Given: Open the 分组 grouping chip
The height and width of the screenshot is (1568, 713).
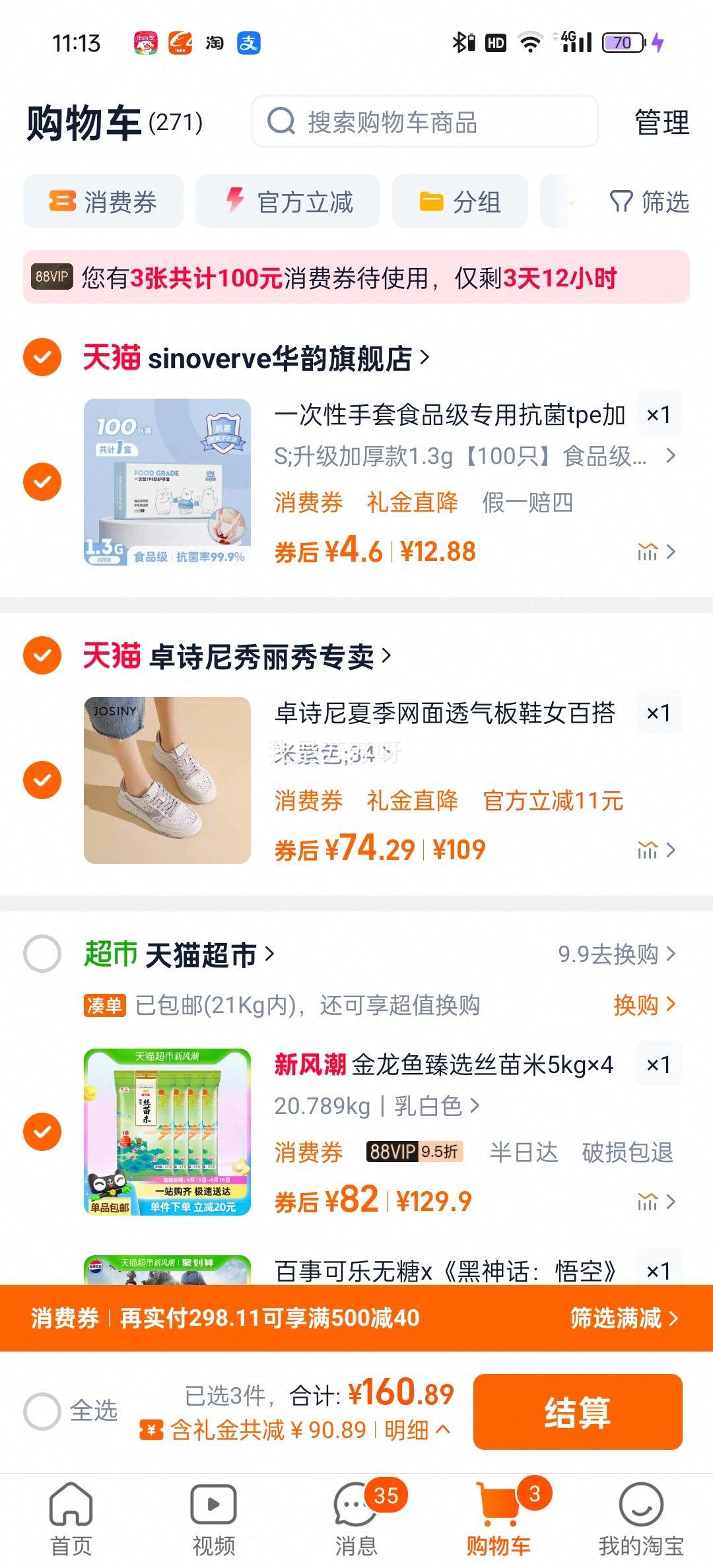Looking at the screenshot, I should pyautogui.click(x=460, y=201).
